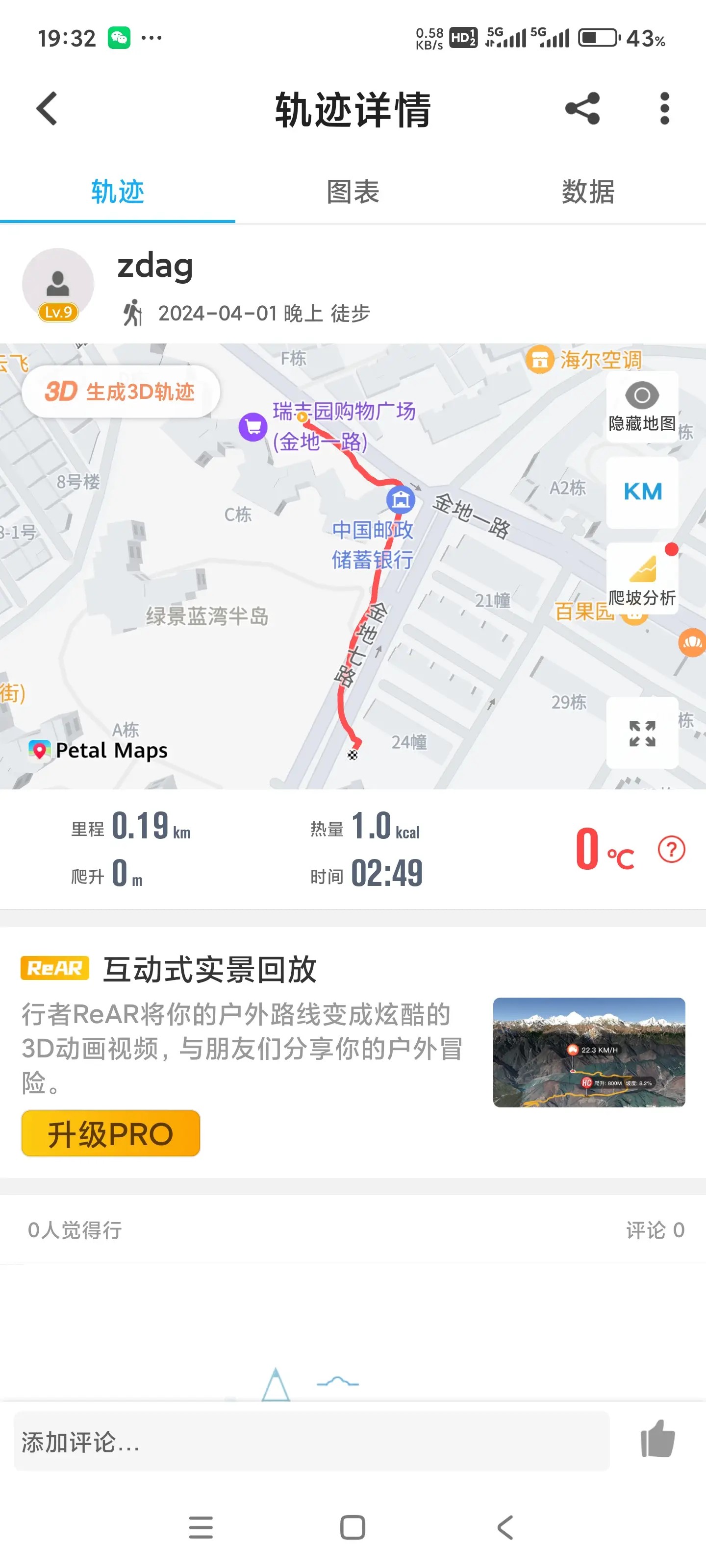The image size is (706, 1568).
Task: Open the ReAR replay preview image
Action: tap(588, 1052)
